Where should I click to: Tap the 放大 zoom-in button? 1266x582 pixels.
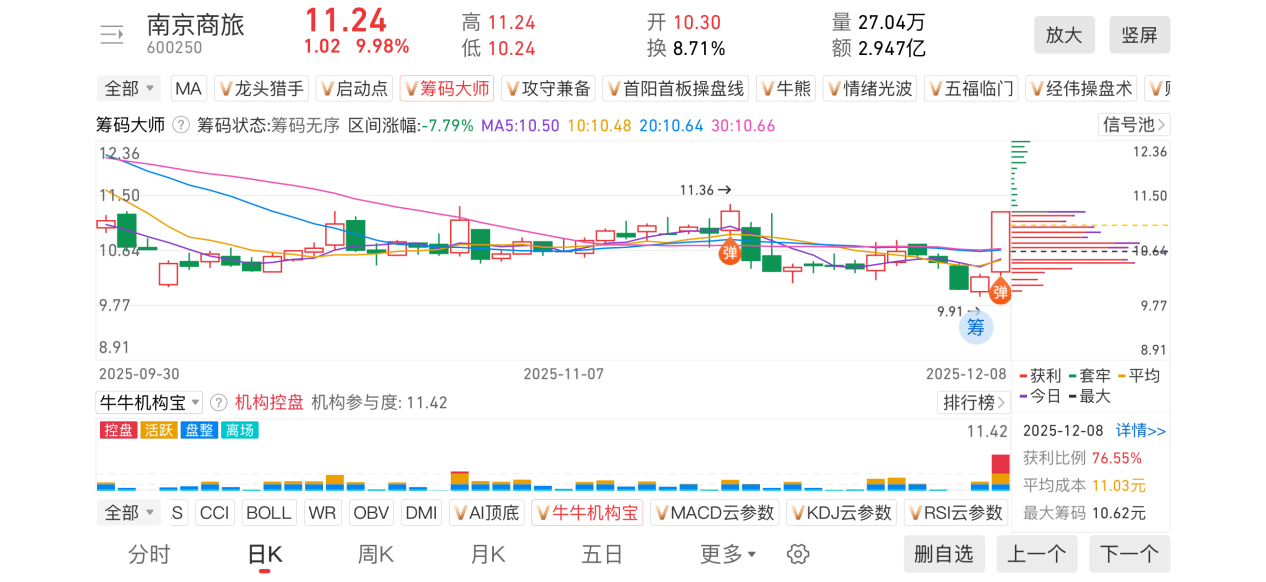click(x=1064, y=35)
